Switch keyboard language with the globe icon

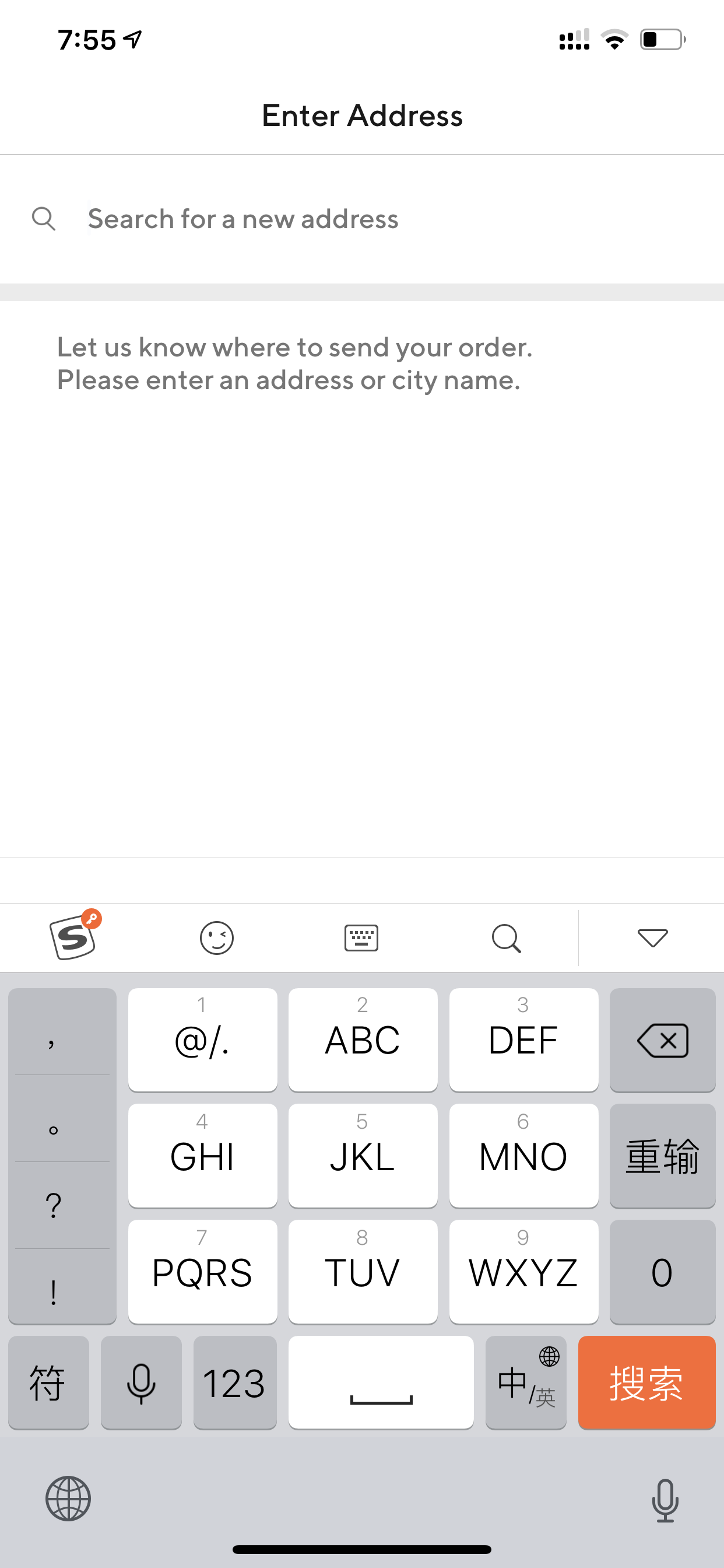pyautogui.click(x=68, y=1499)
